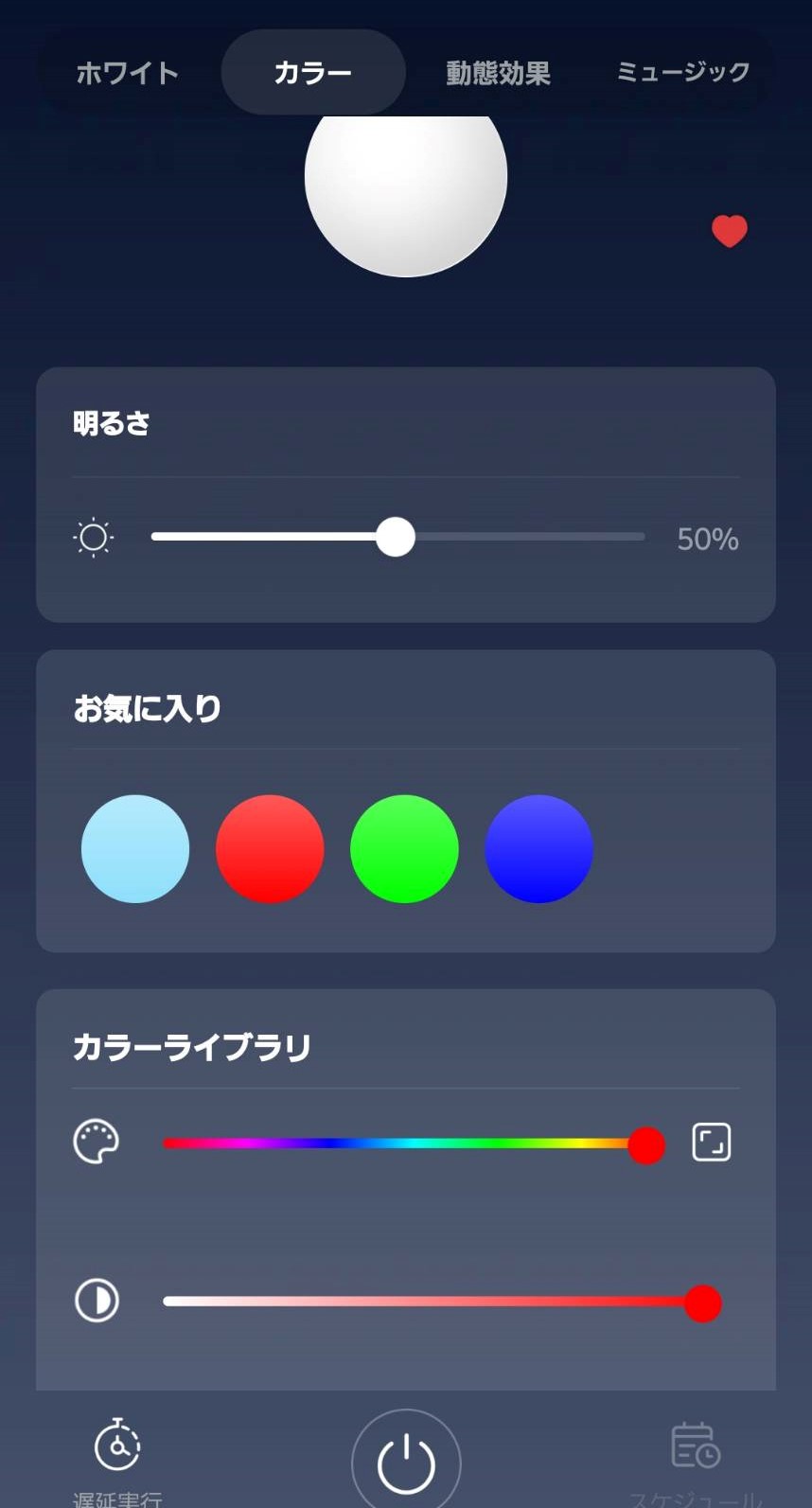The height and width of the screenshot is (1508, 812).
Task: Tap the red saturation slider
Action: (442, 1303)
